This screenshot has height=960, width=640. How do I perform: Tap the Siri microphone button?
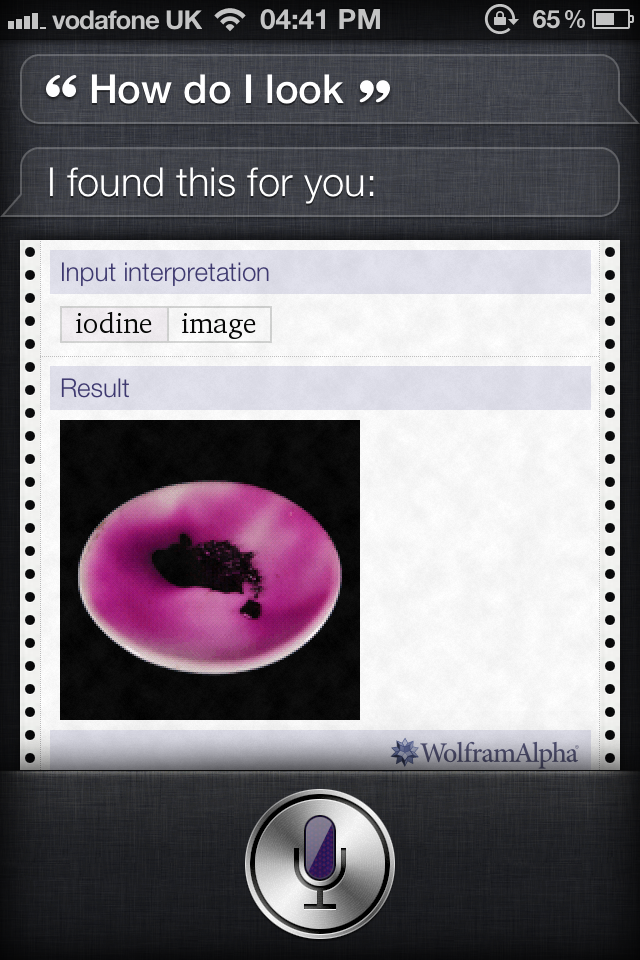tap(320, 863)
